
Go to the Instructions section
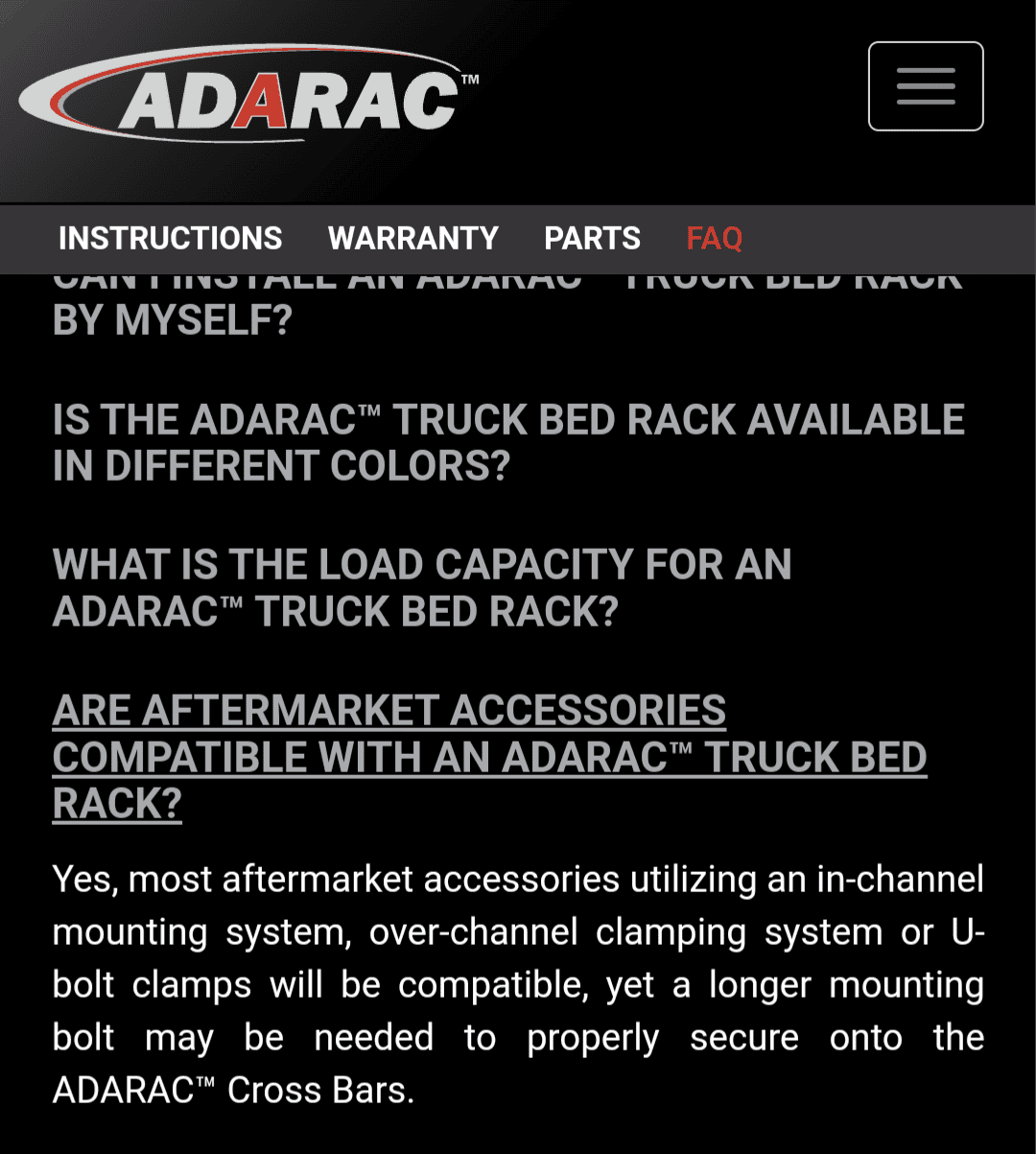[170, 238]
